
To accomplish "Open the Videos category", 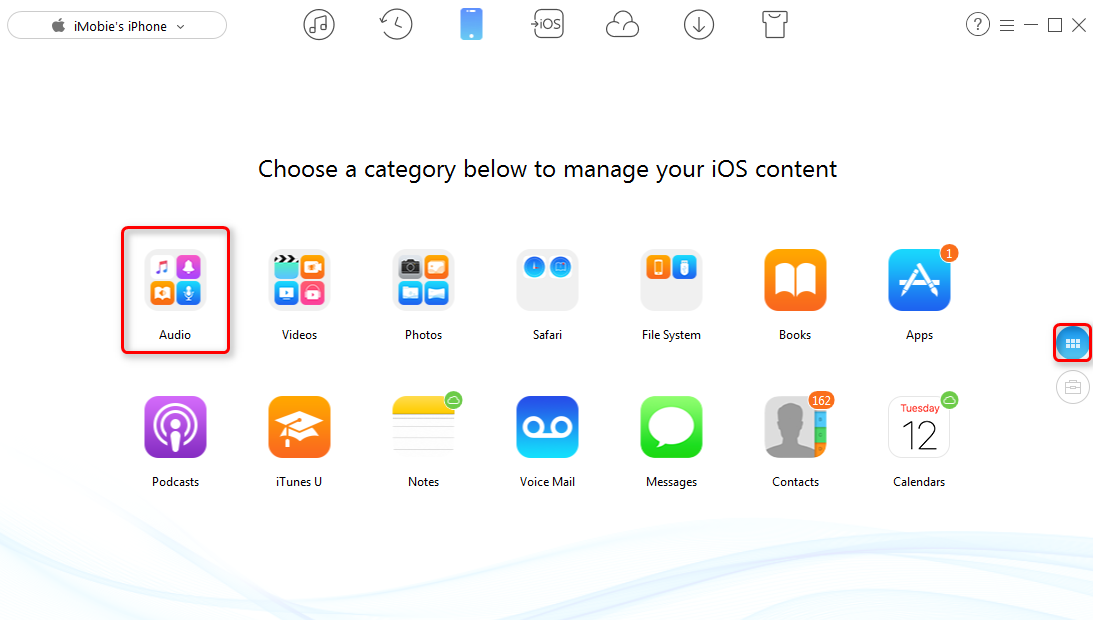I will click(300, 281).
